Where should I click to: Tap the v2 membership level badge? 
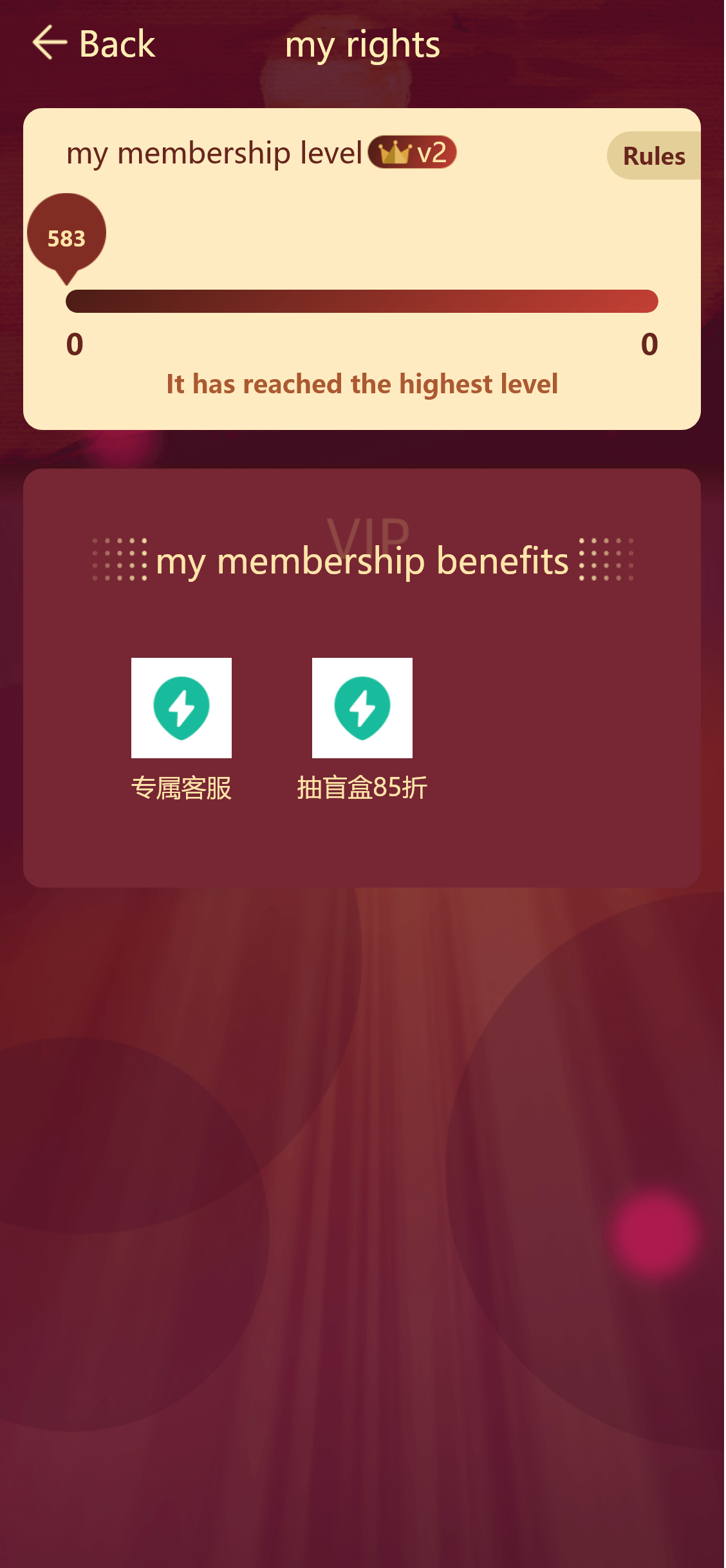pyautogui.click(x=414, y=153)
